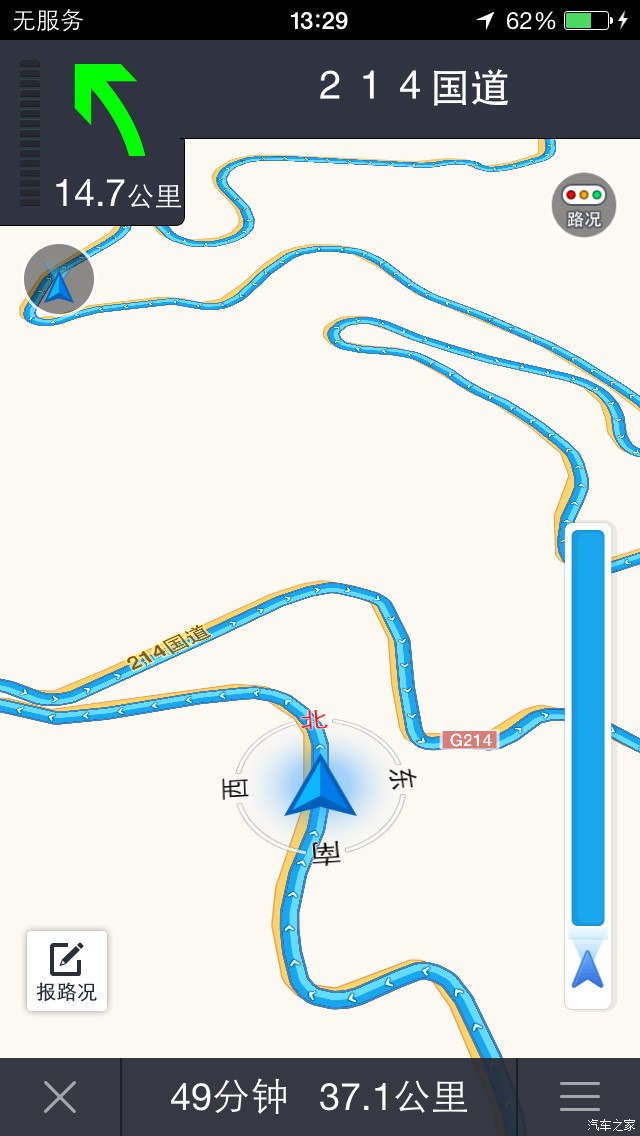Image resolution: width=640 pixels, height=1136 pixels.
Task: Tap the route progress bar
Action: pos(588,730)
